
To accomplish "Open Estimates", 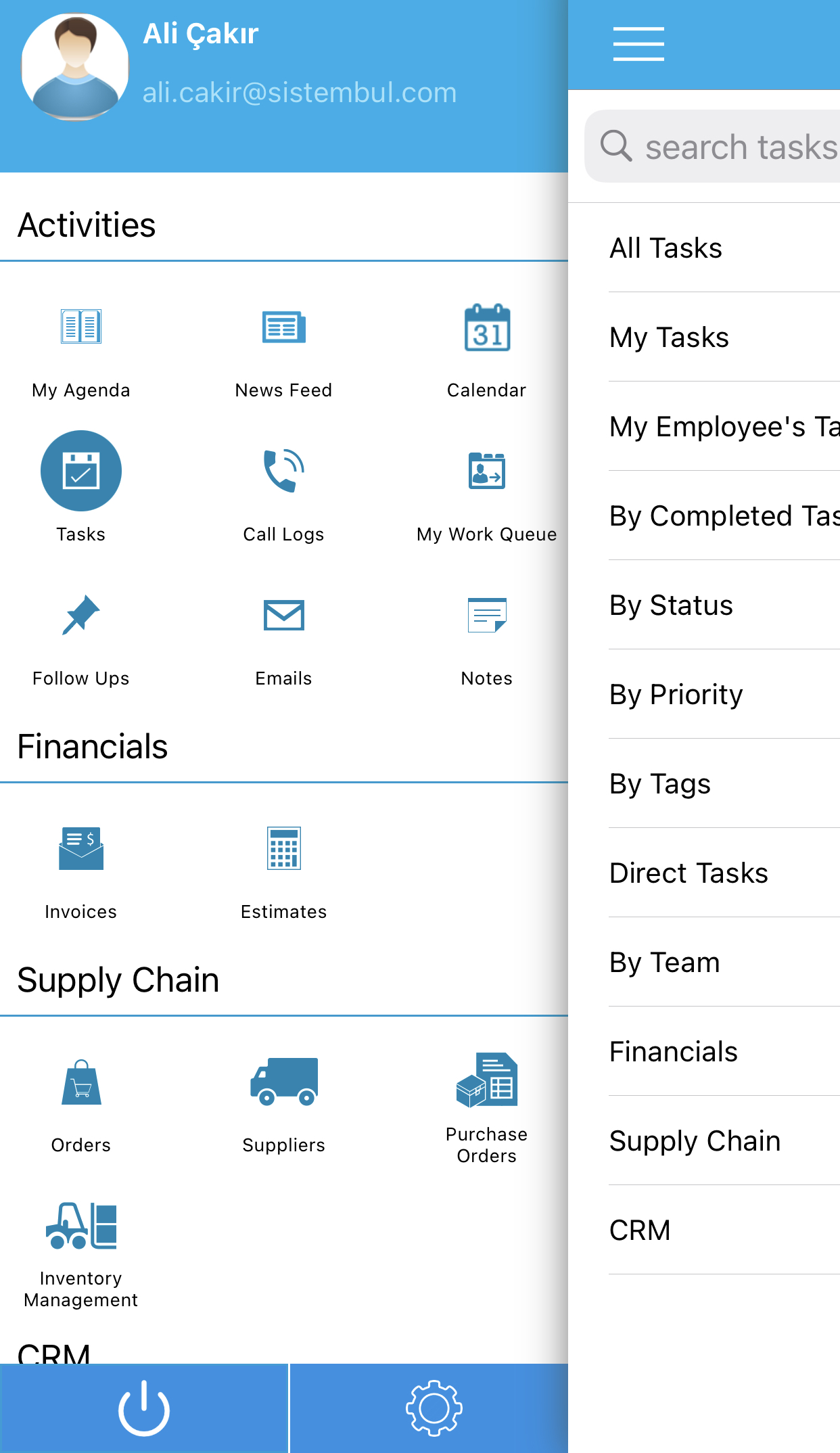I will pos(284,873).
